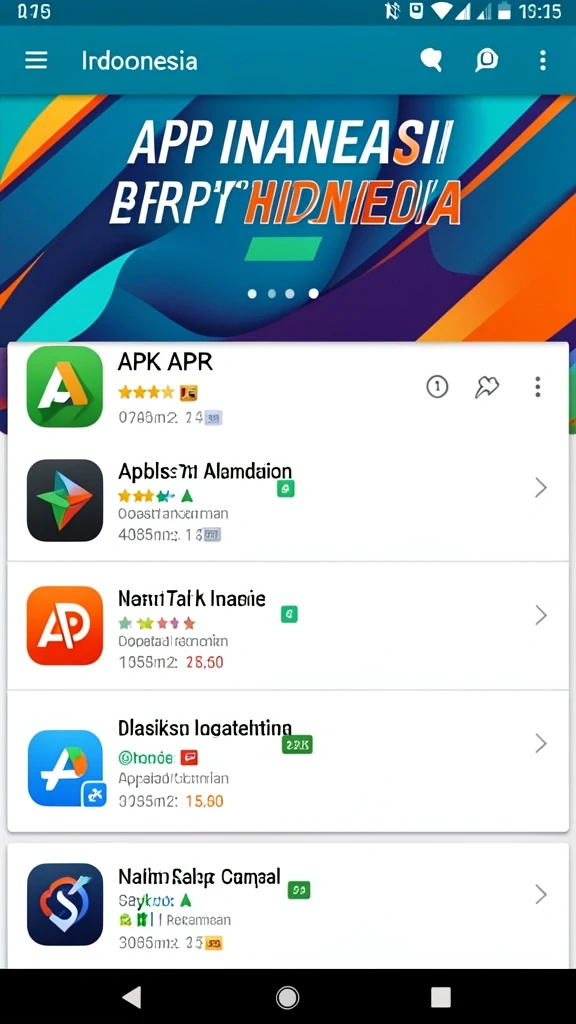This screenshot has width=576, height=1024.
Task: Tap the system home button
Action: pyautogui.click(x=287, y=997)
